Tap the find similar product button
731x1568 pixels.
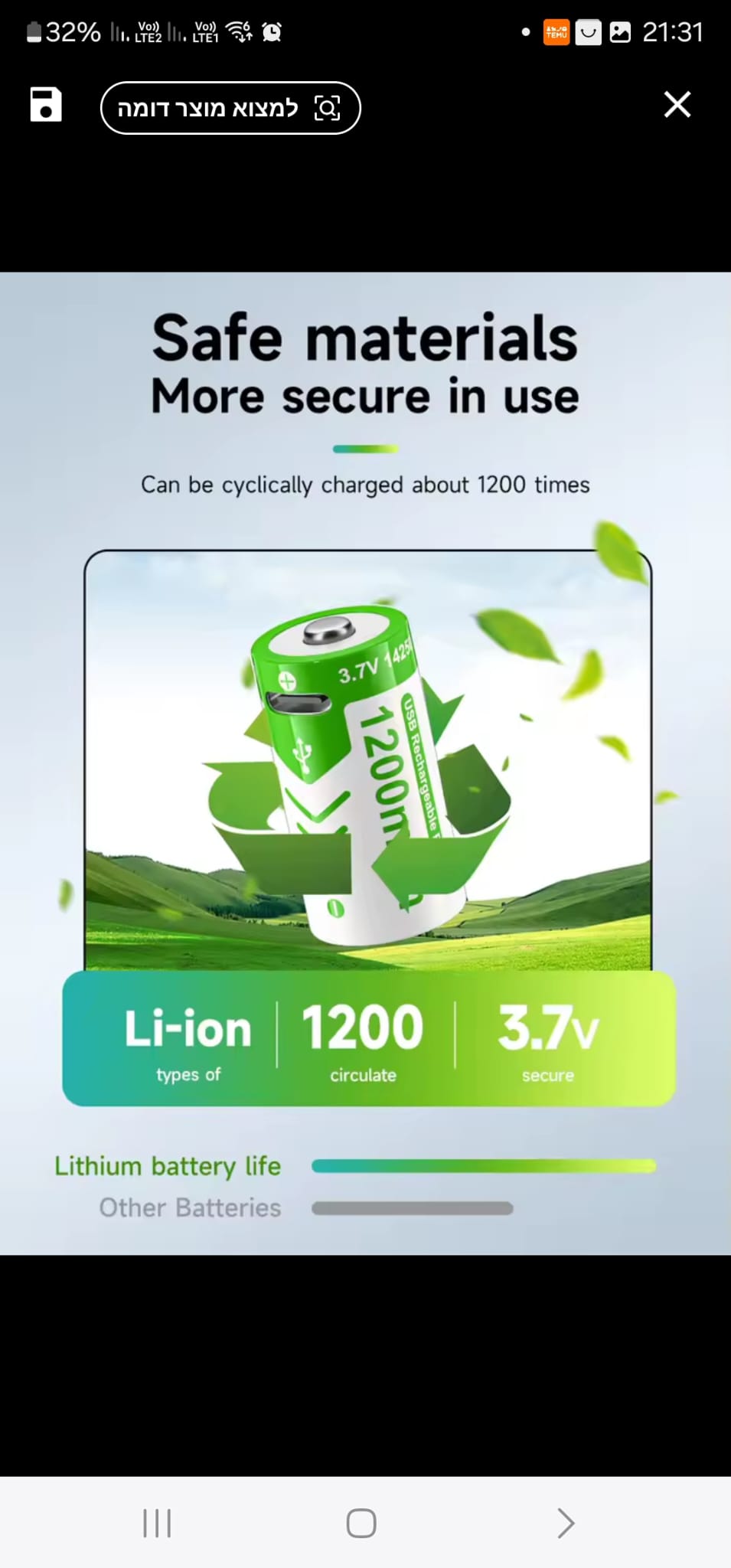(x=230, y=108)
